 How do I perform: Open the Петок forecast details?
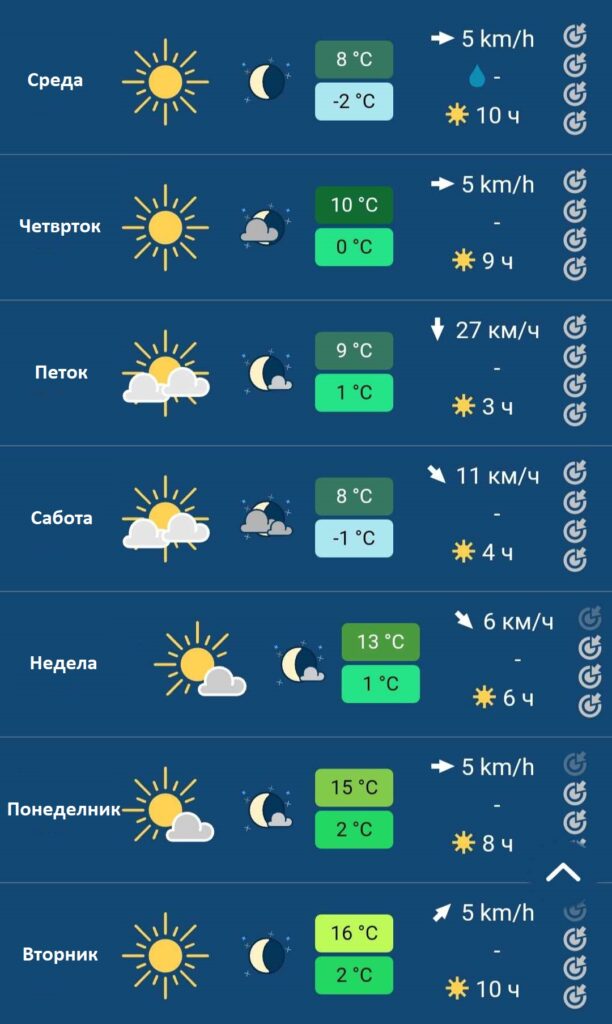tap(306, 373)
